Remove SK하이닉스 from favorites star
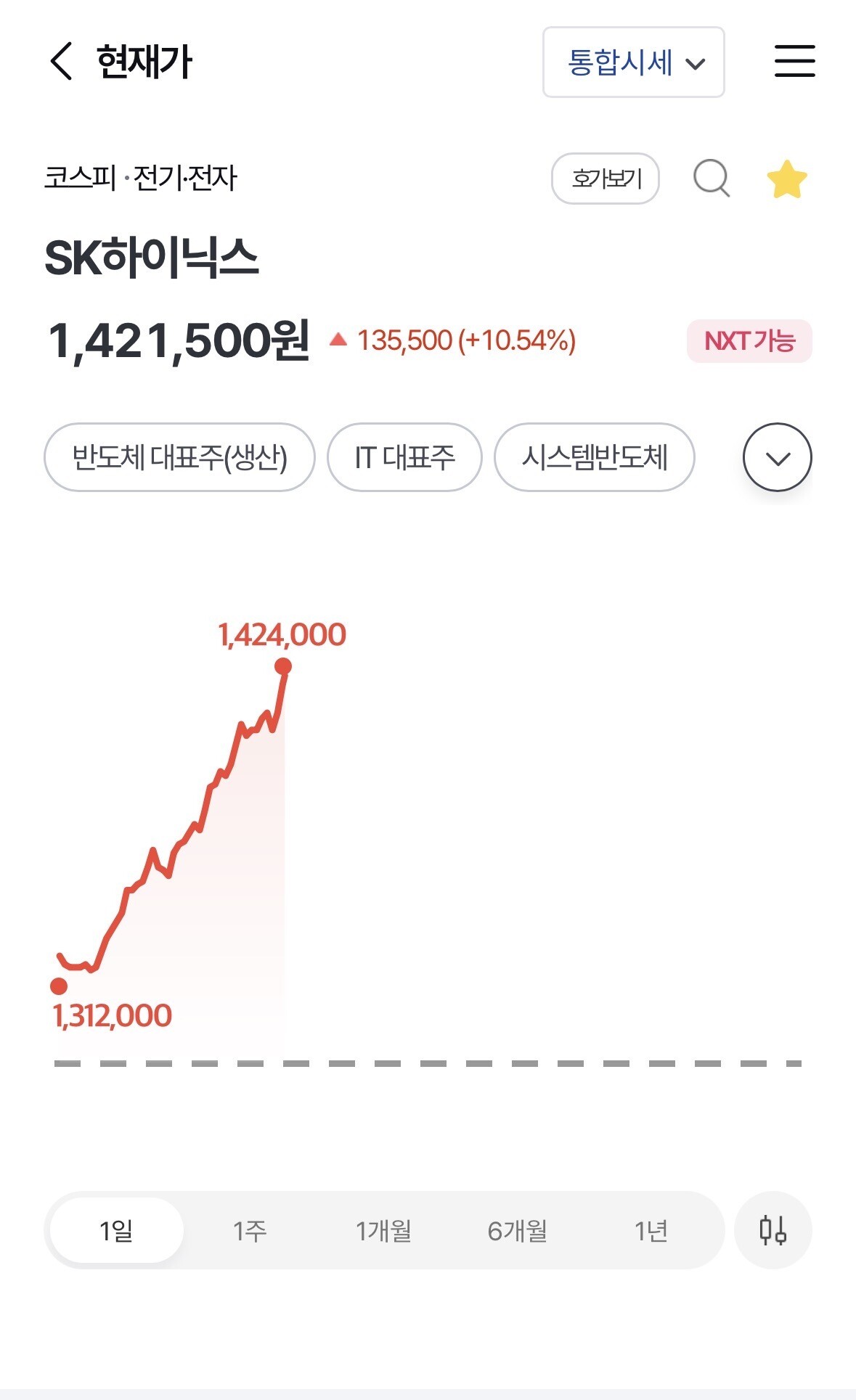This screenshot has height=1400, width=856. point(787,179)
